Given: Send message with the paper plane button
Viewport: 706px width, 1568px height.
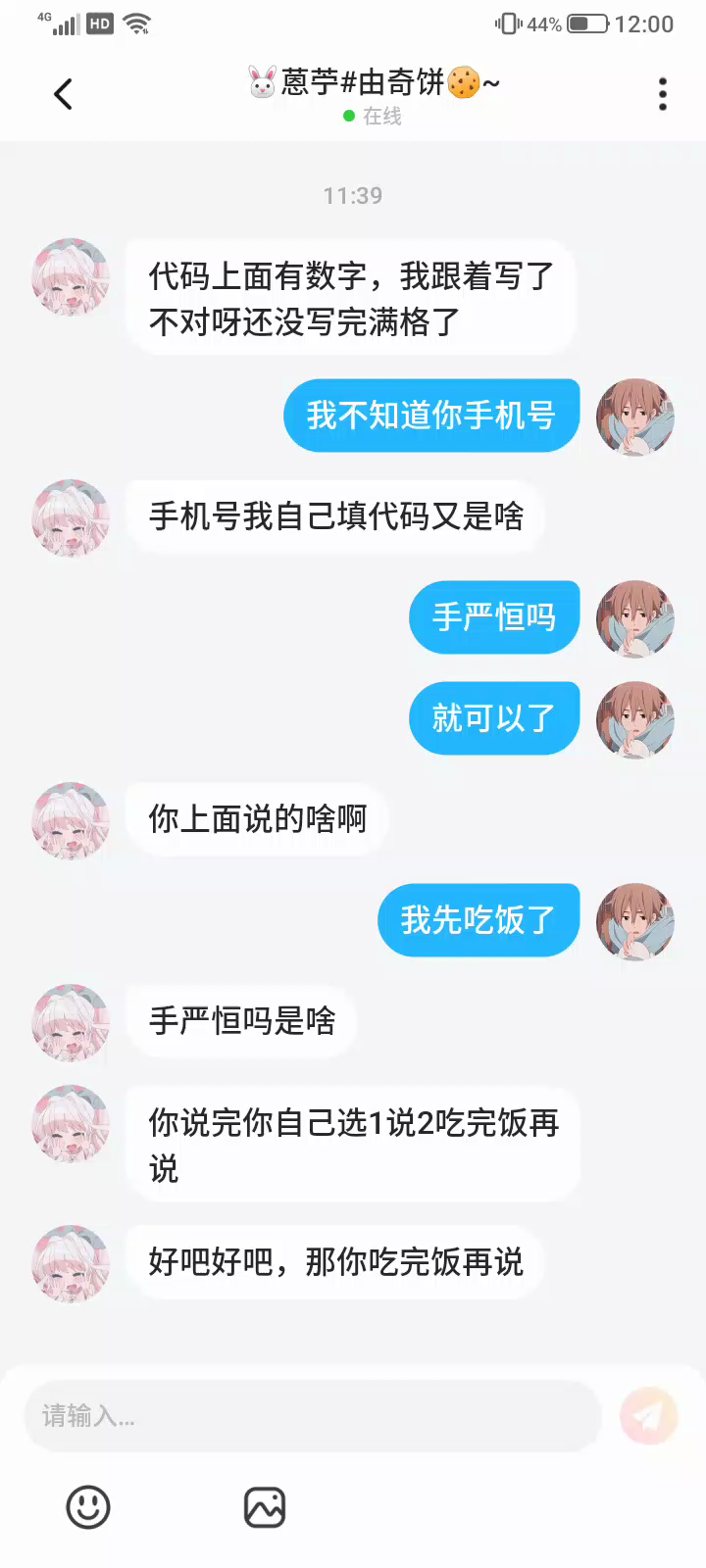Looking at the screenshot, I should pos(648,1416).
